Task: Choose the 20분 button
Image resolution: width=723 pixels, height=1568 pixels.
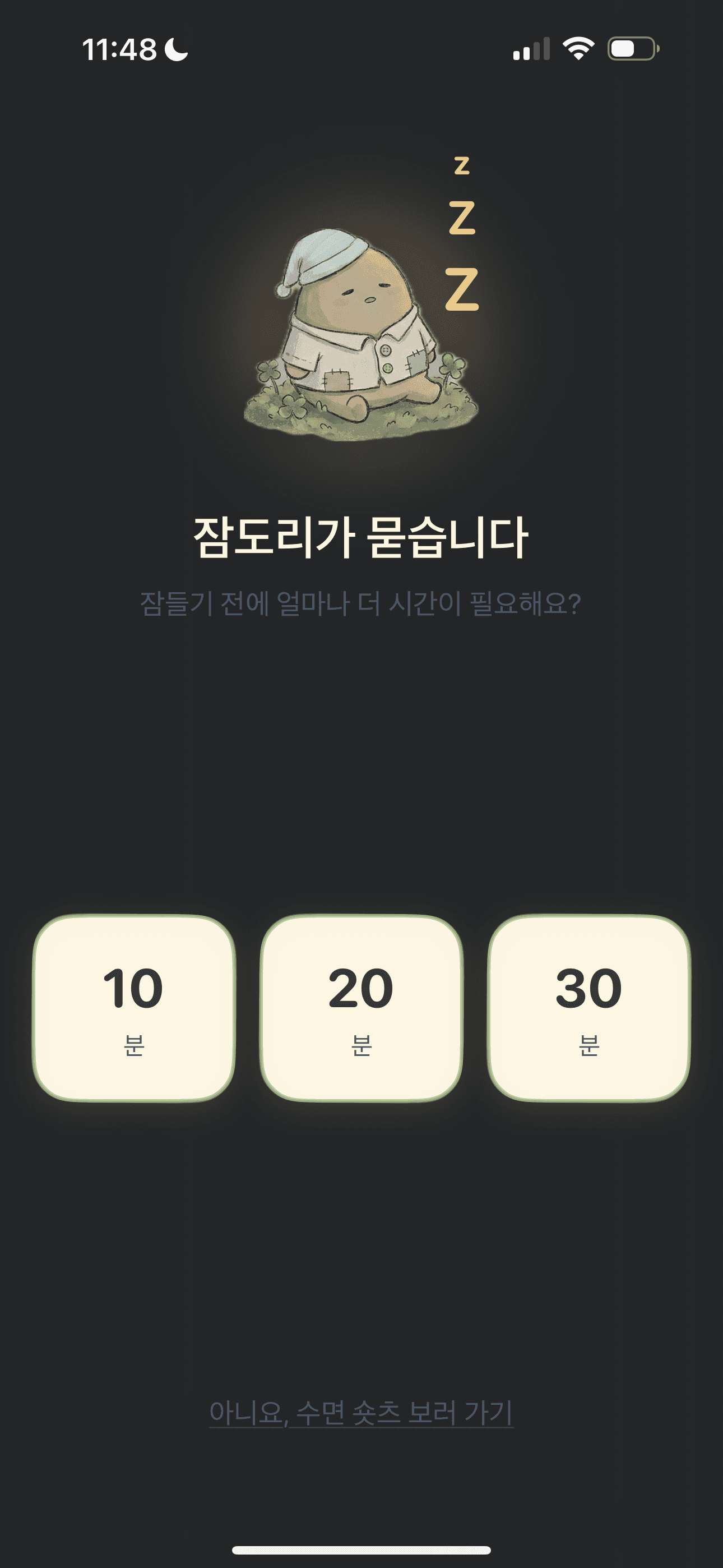Action: click(x=361, y=1008)
